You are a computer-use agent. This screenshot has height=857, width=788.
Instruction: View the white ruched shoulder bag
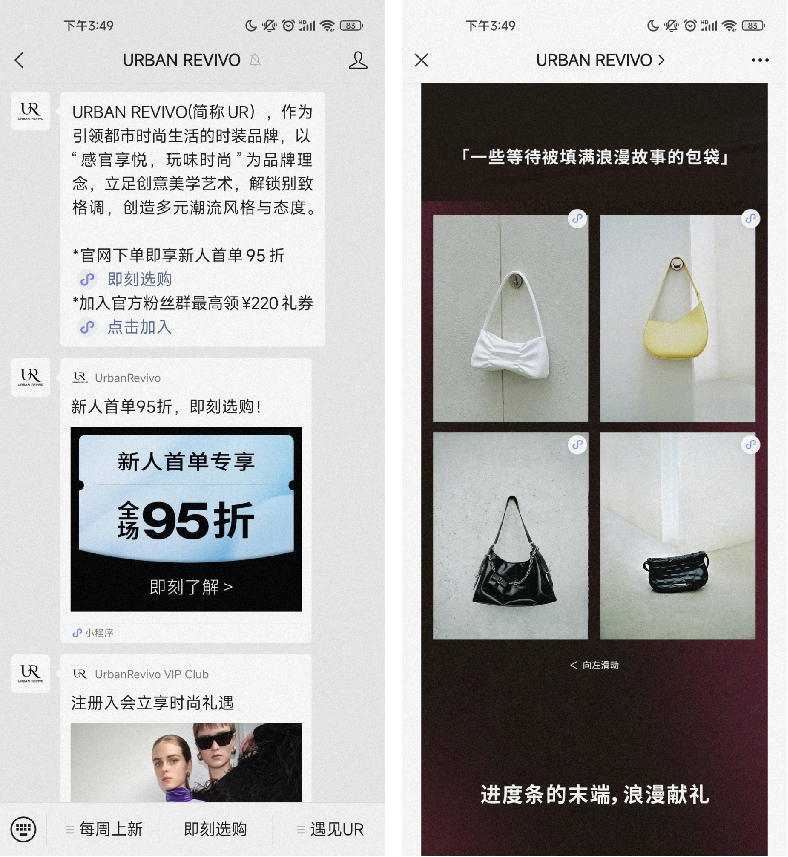tap(510, 318)
